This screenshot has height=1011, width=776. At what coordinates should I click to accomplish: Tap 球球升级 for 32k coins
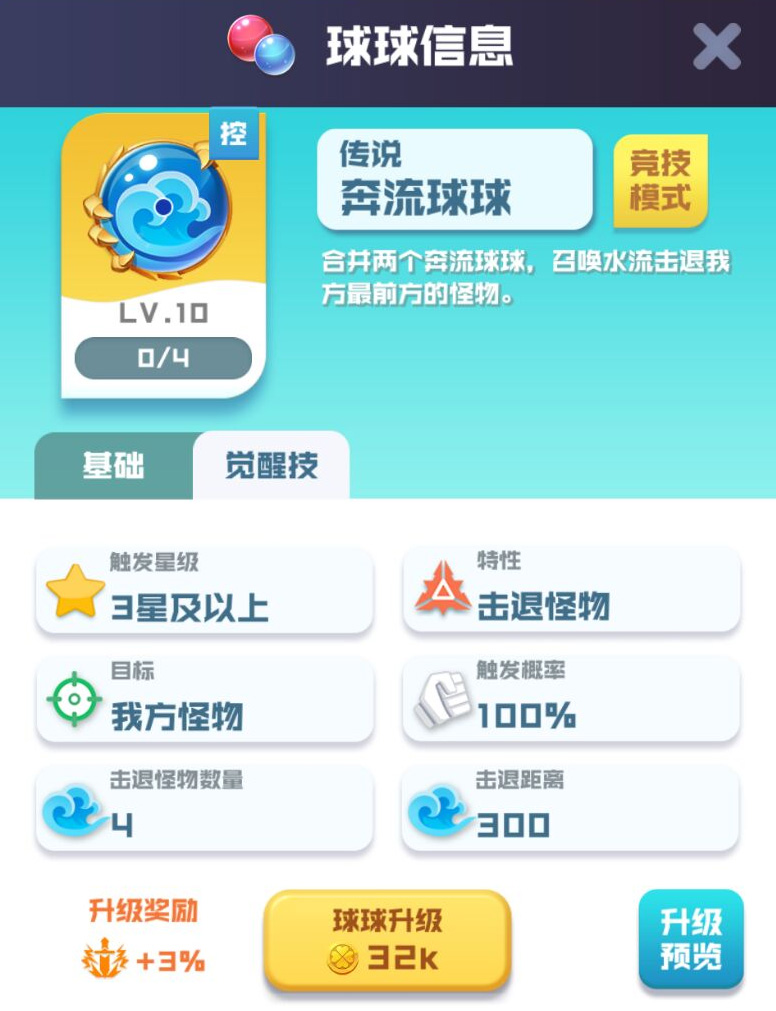pyautogui.click(x=387, y=939)
